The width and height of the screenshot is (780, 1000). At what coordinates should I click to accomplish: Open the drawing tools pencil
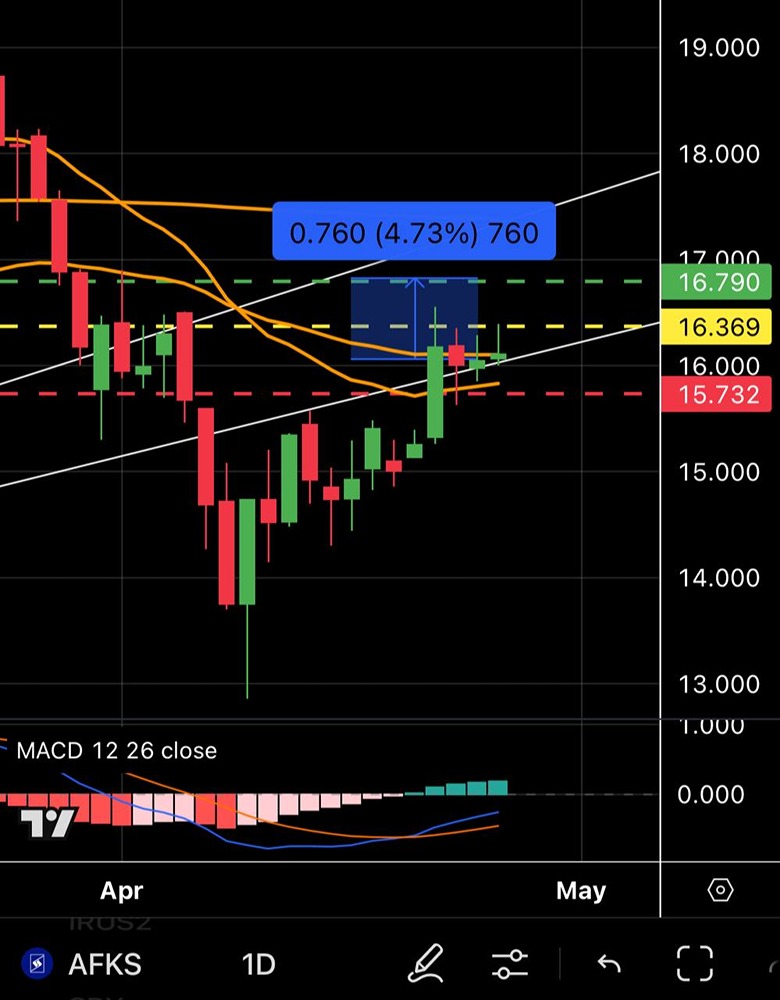pyautogui.click(x=429, y=964)
